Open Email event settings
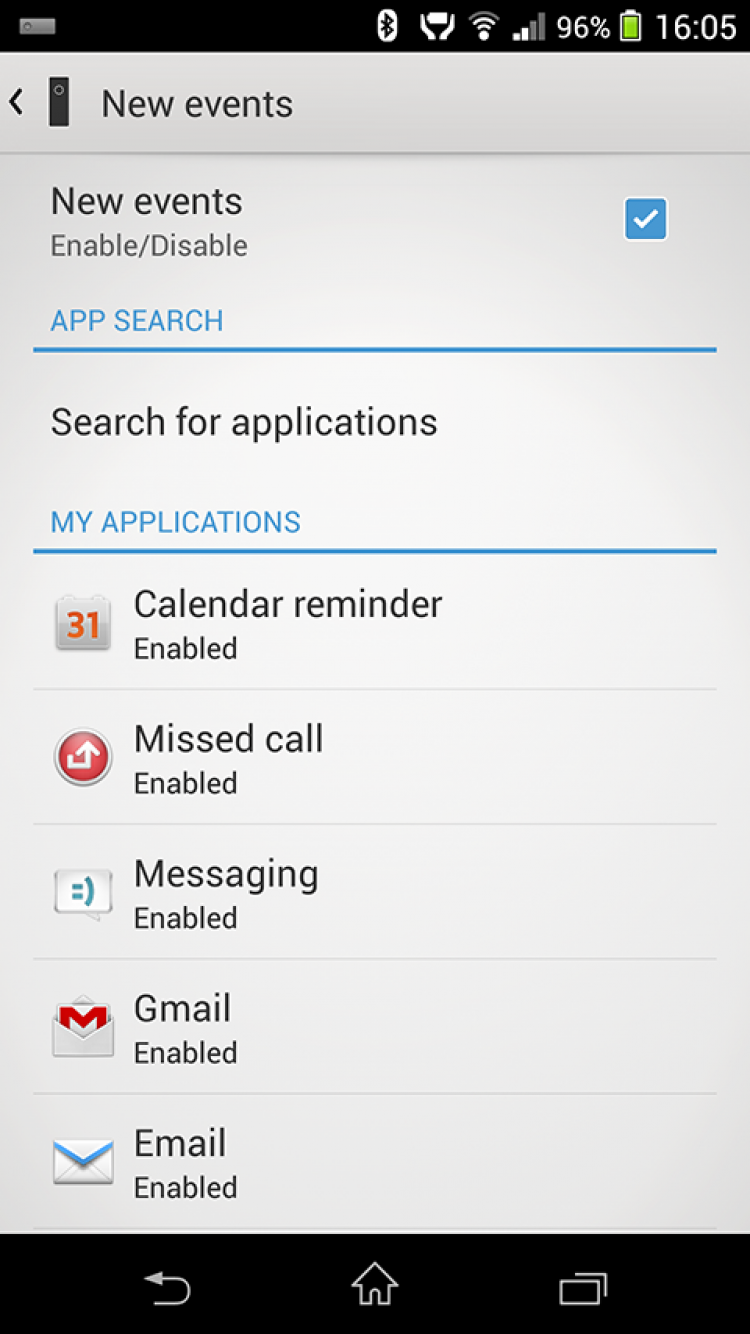Image resolution: width=750 pixels, height=1334 pixels. click(x=181, y=1162)
